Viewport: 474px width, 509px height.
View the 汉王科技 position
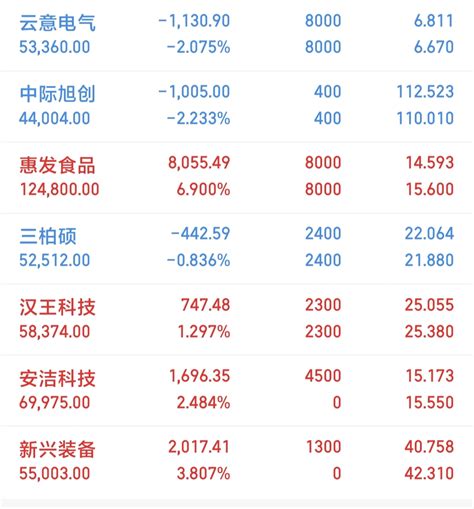237,319
